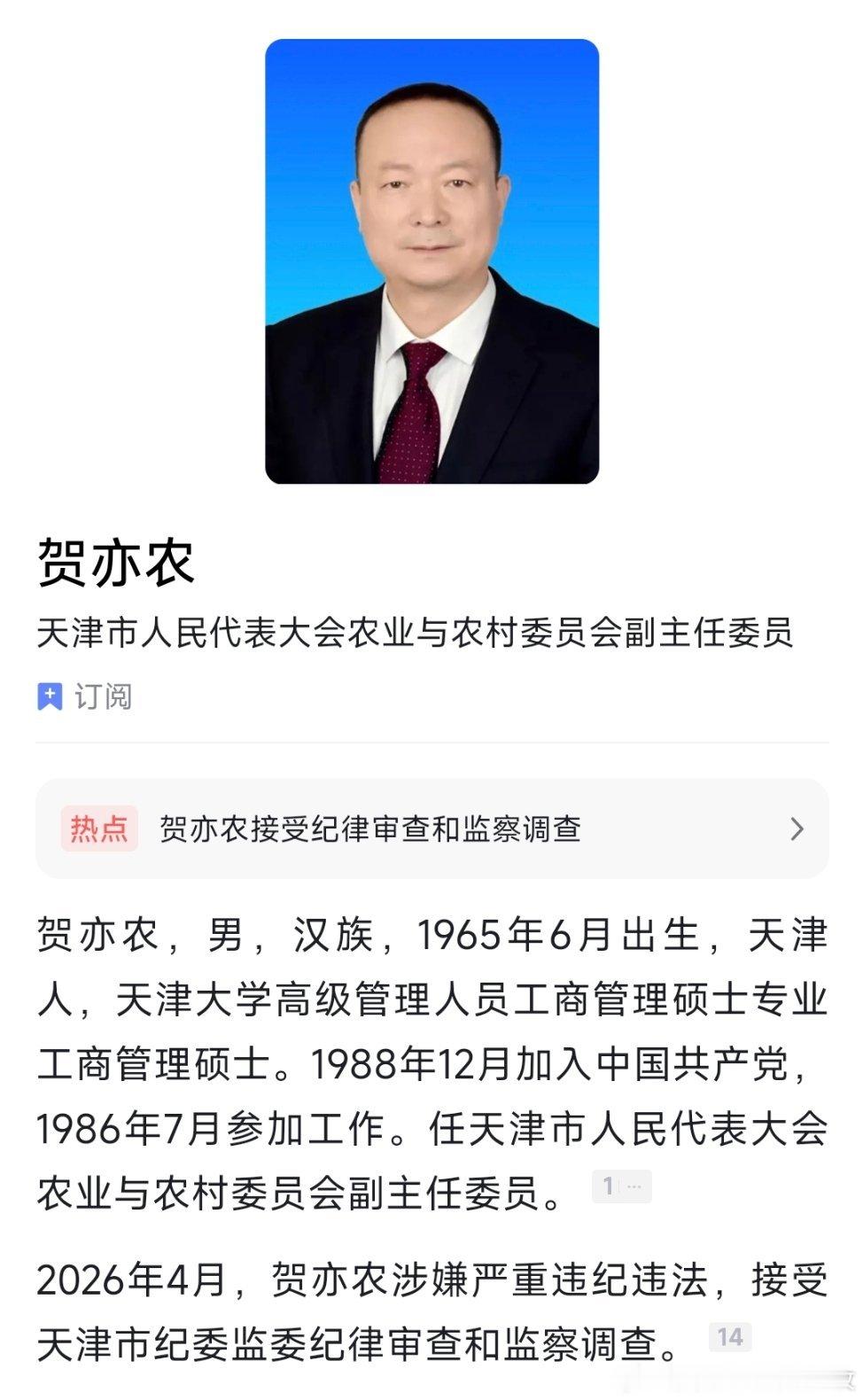Click the blue bookmark subscribe icon

click(x=51, y=697)
